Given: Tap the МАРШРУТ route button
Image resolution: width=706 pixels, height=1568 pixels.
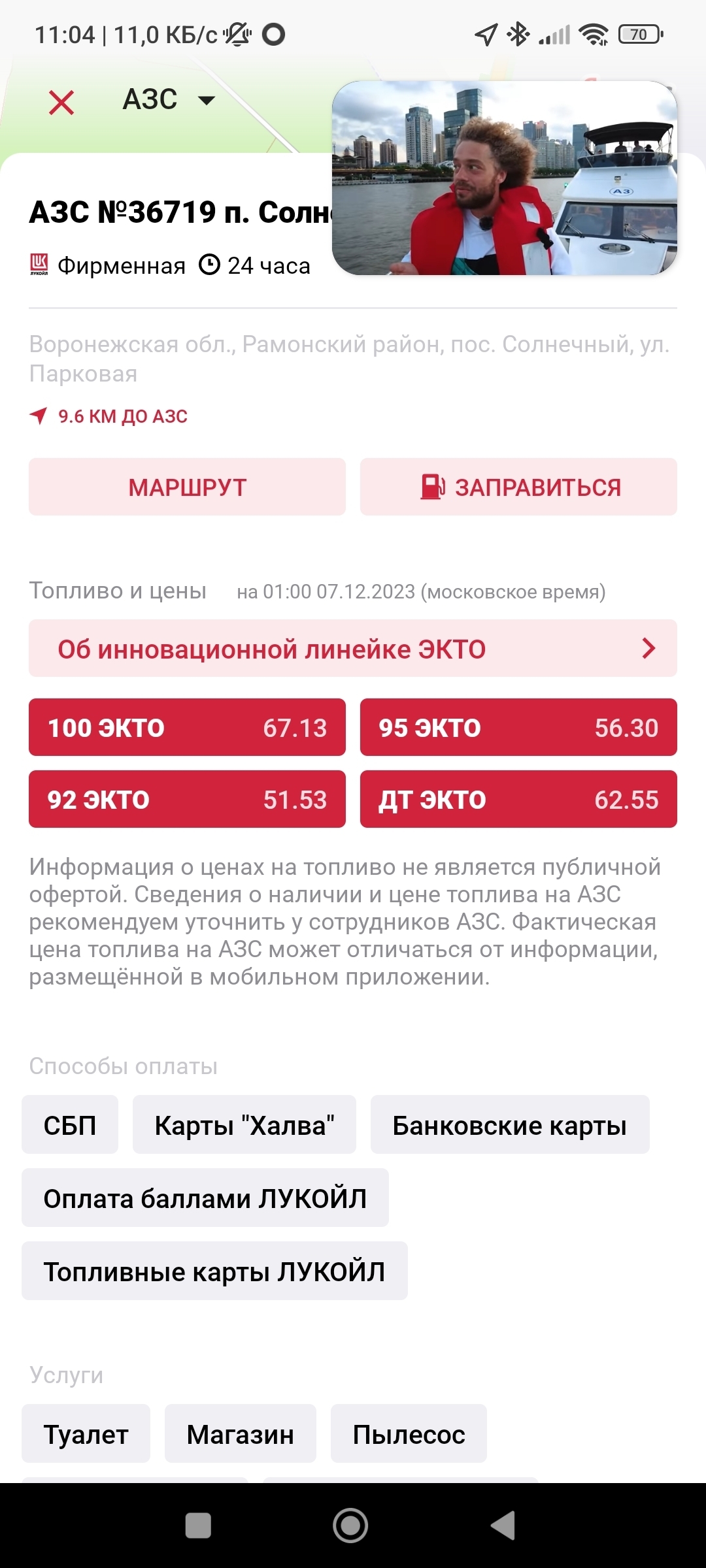Looking at the screenshot, I should pyautogui.click(x=187, y=487).
